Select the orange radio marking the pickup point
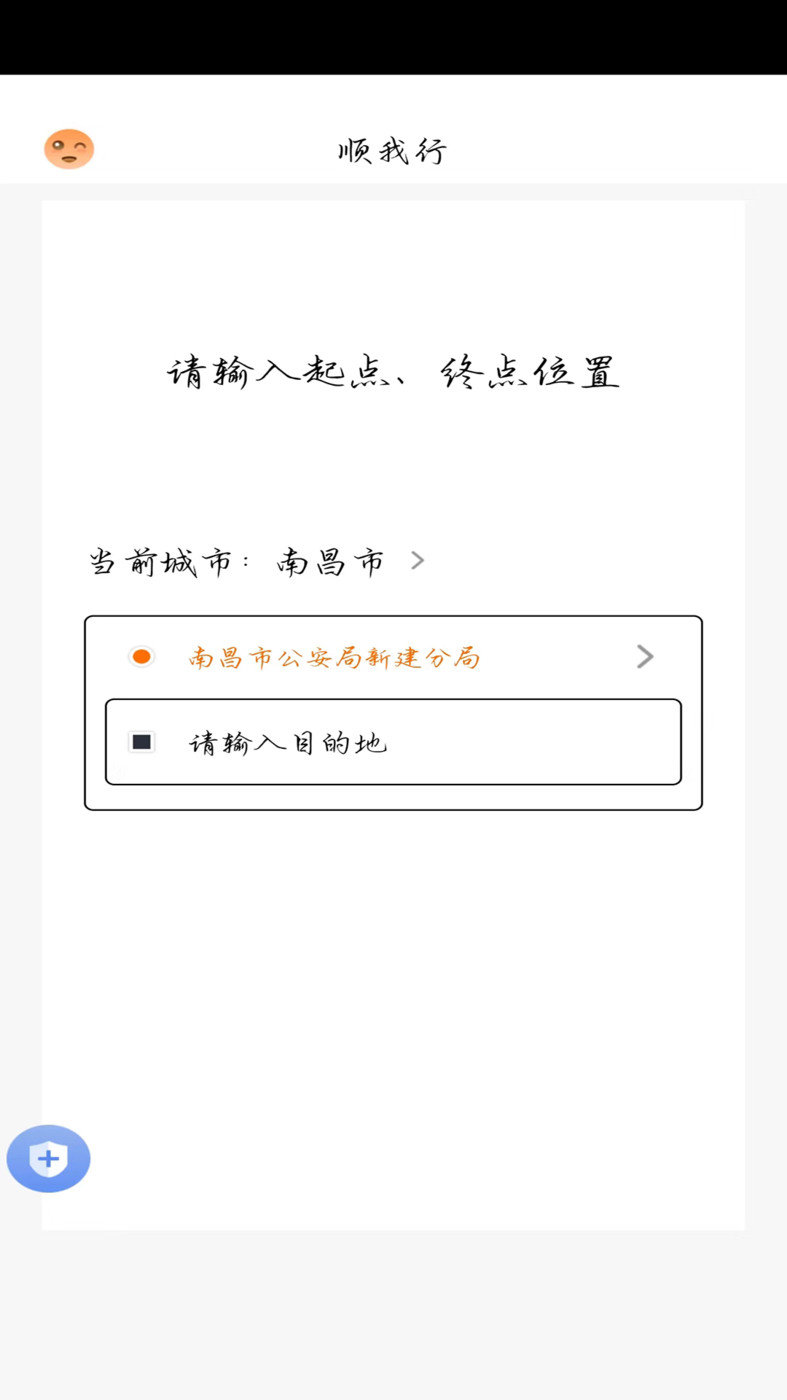 click(142, 656)
